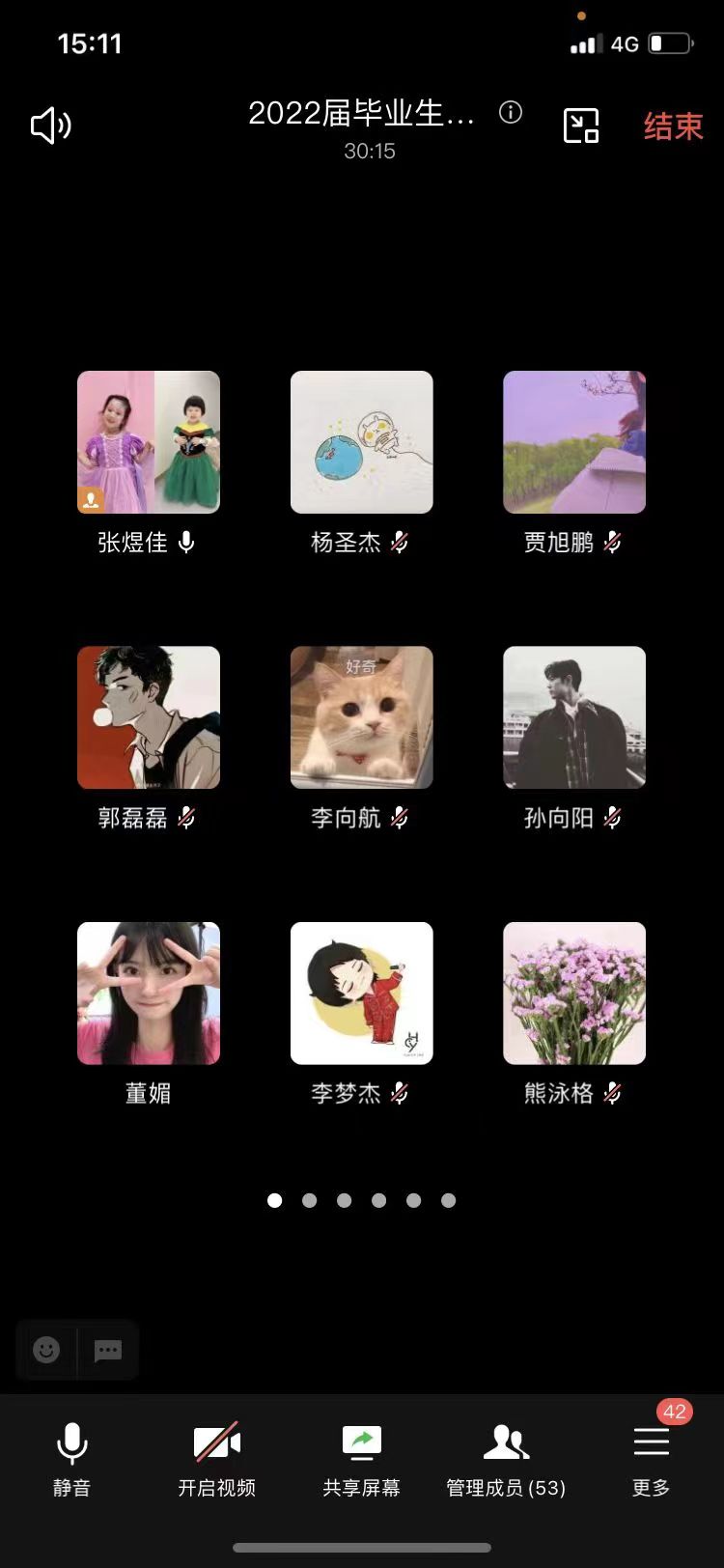Select 李向航's cat avatar tile
This screenshot has width=724, height=1568.
[x=362, y=717]
